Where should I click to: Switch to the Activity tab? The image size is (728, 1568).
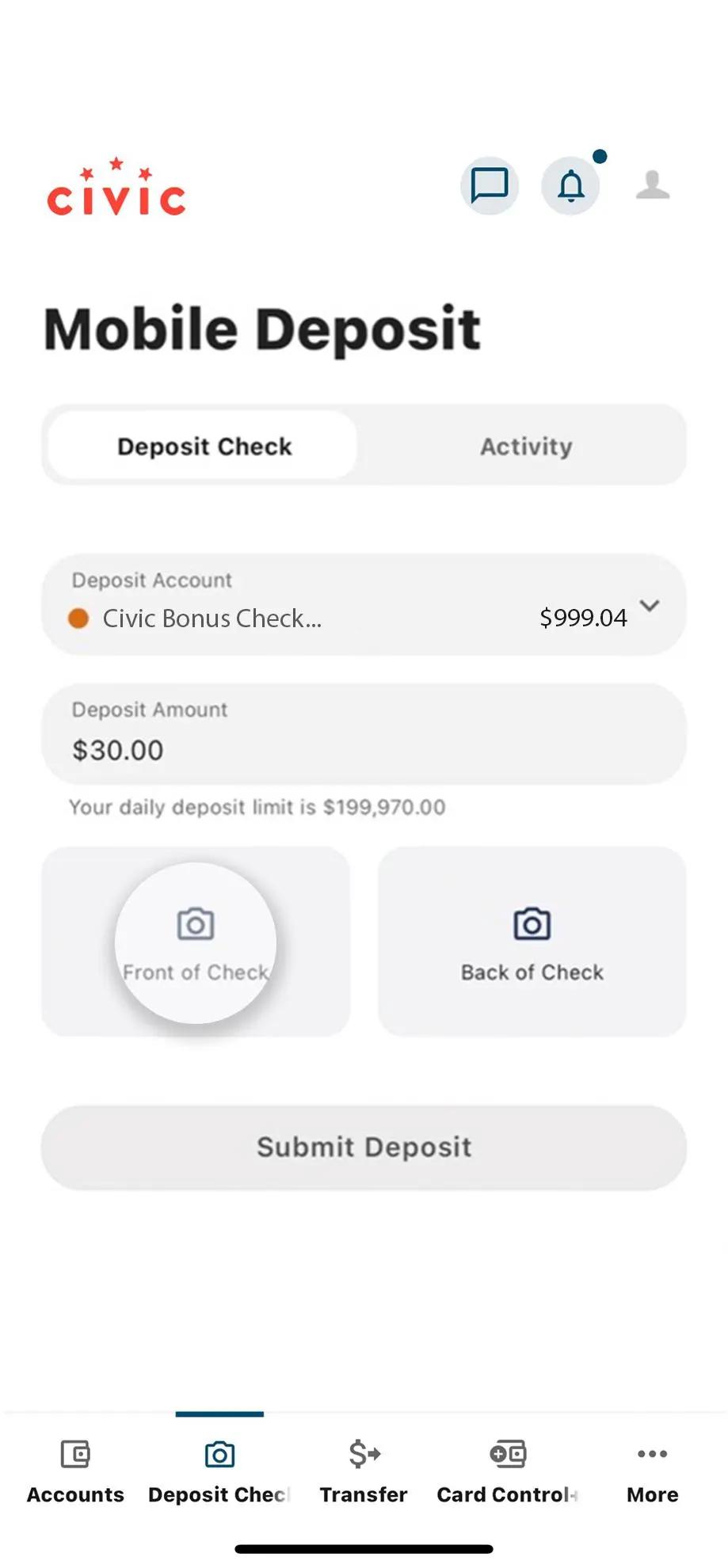(x=525, y=446)
